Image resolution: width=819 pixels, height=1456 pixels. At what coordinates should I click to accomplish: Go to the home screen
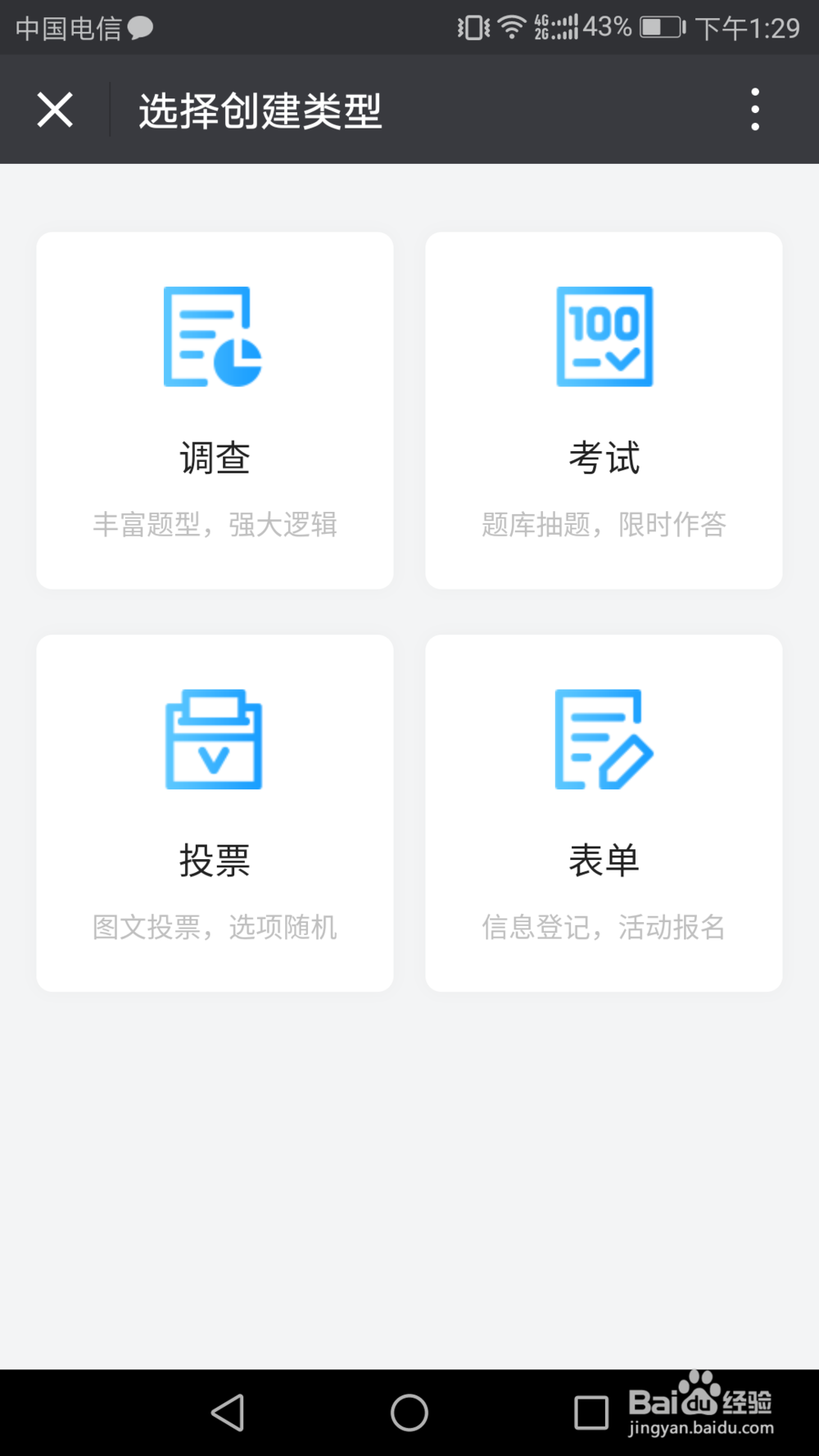(x=409, y=1413)
